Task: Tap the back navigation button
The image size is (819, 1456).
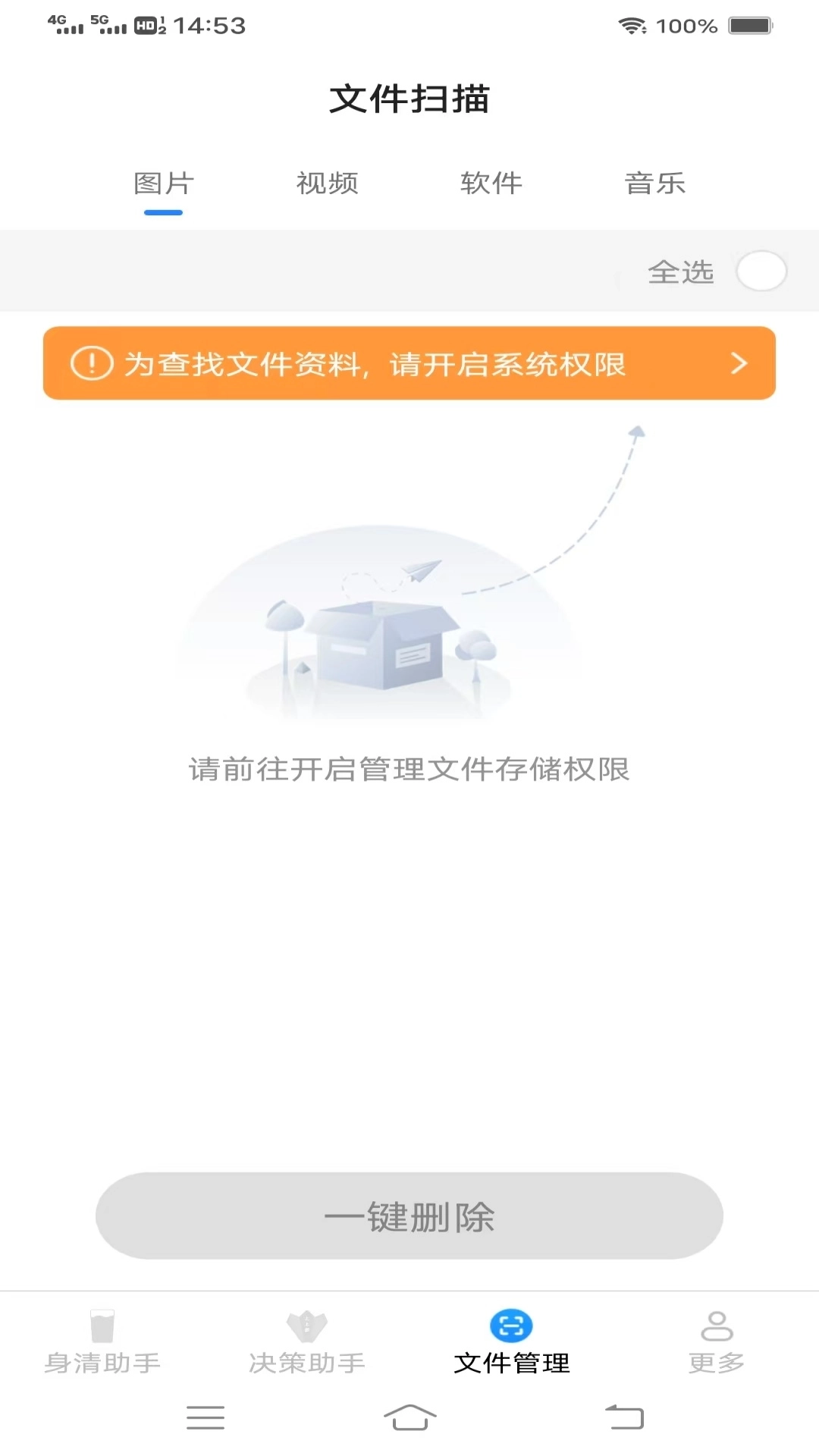Action: point(623,1417)
